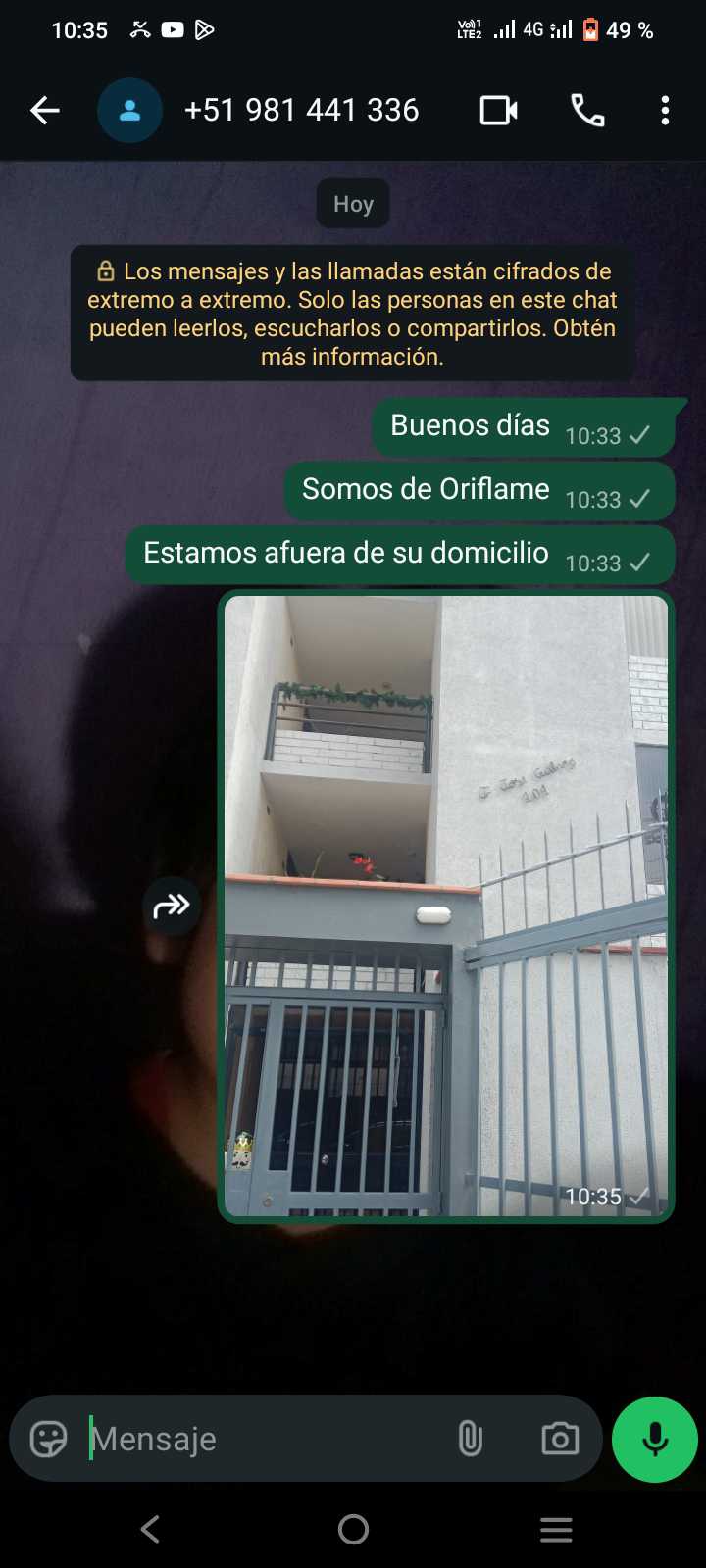
Task: Start a voice call
Action: 587,111
